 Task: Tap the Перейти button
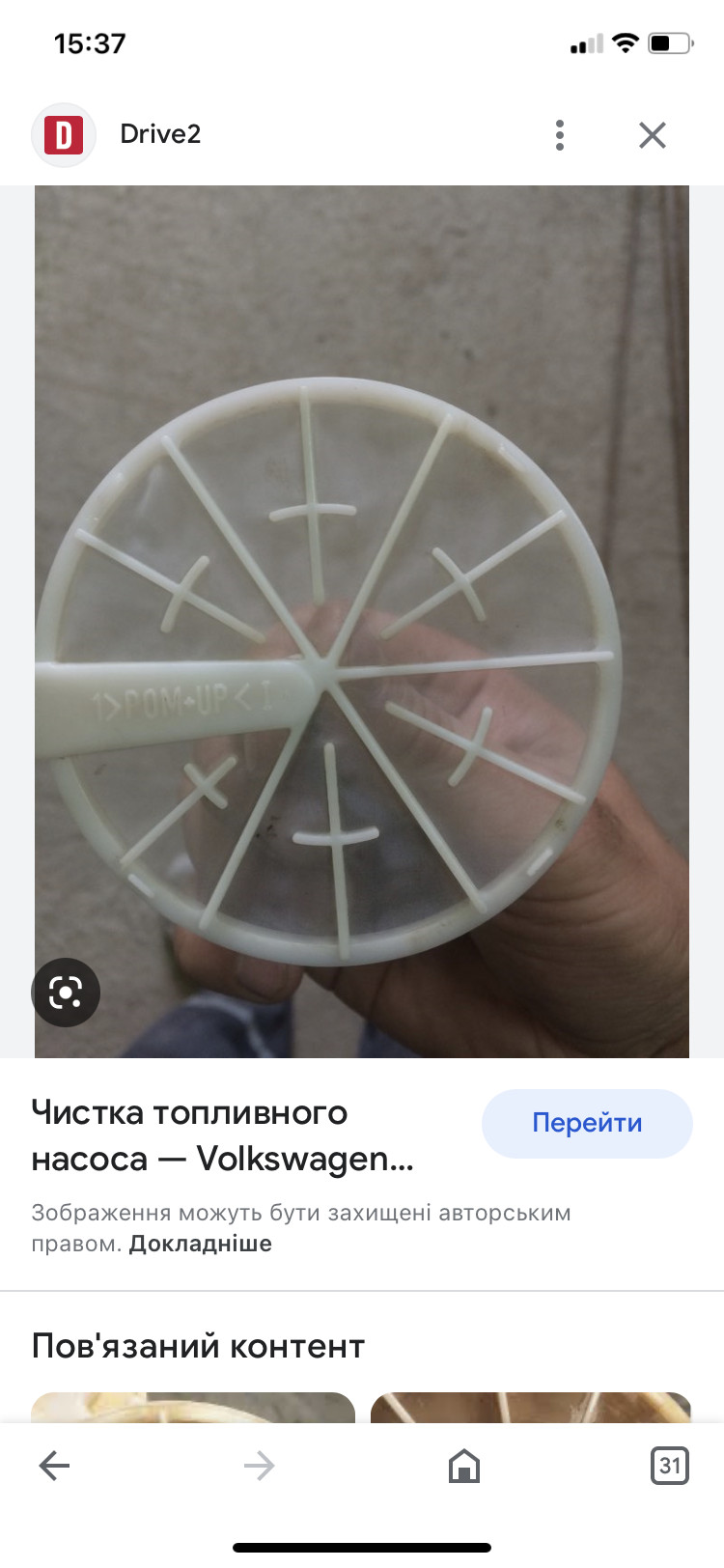pyautogui.click(x=587, y=1123)
